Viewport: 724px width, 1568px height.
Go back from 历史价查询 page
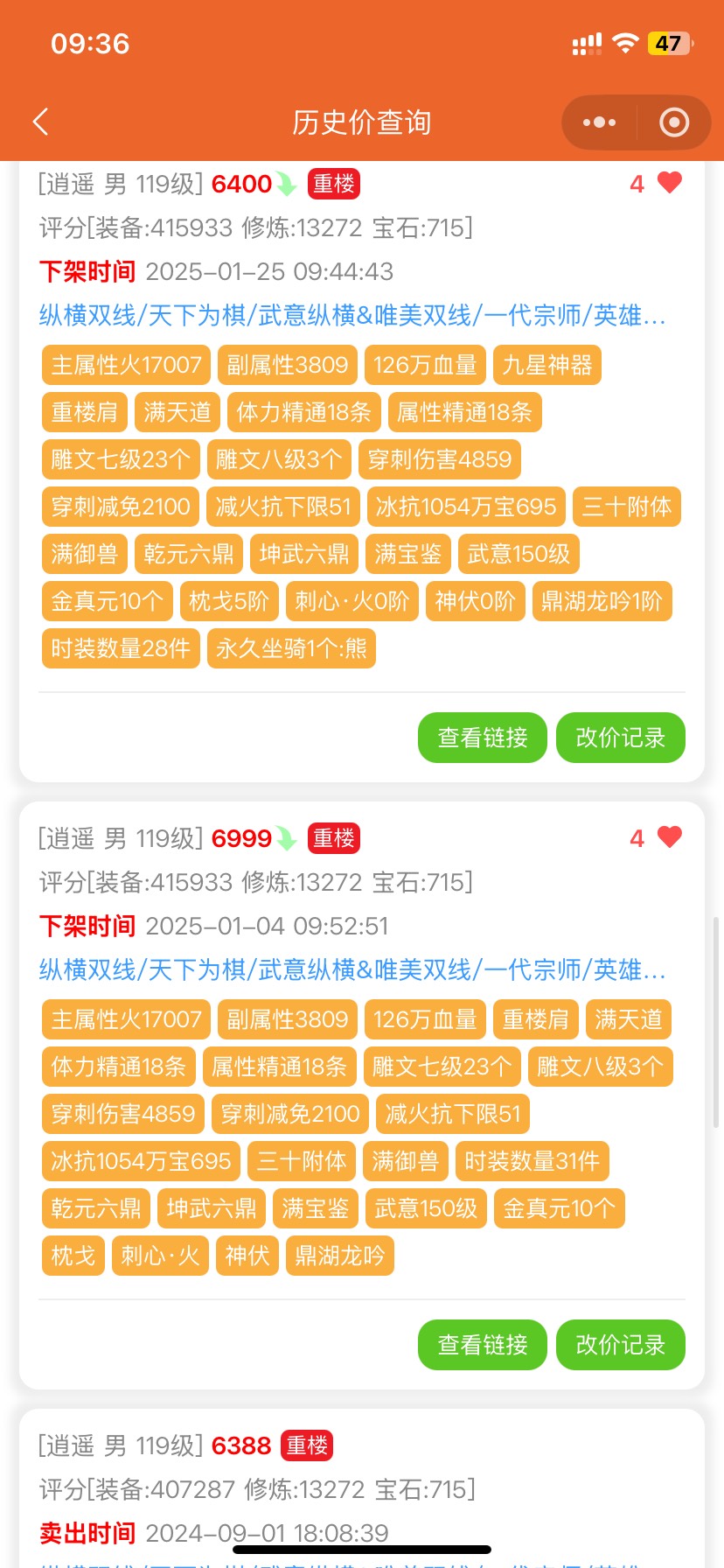(x=40, y=122)
